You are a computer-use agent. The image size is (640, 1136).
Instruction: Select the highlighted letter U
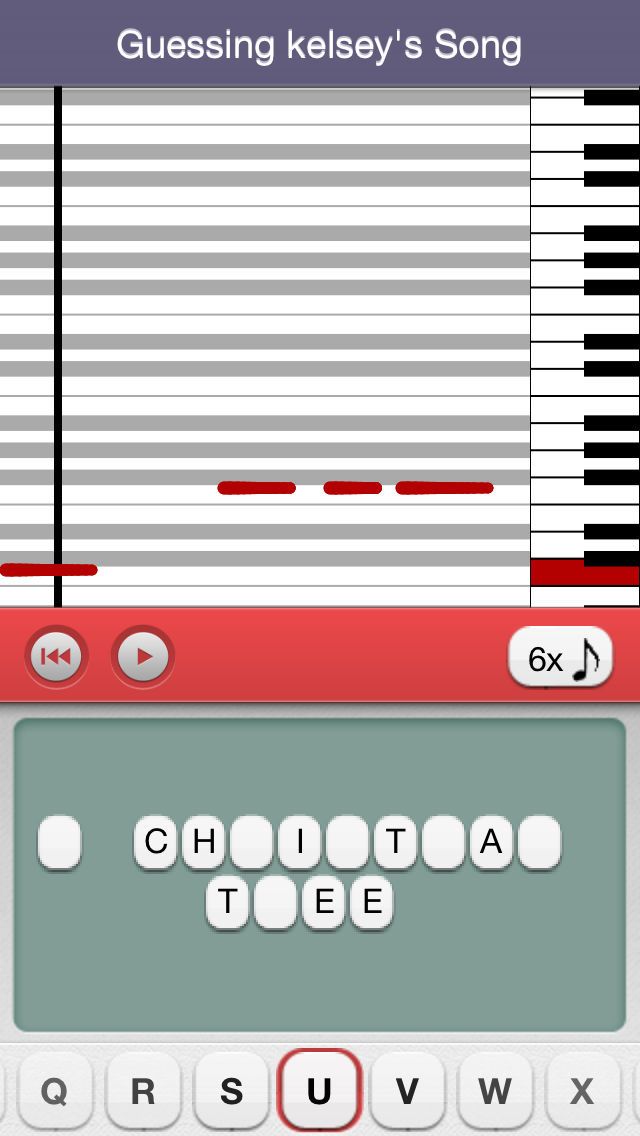[x=319, y=1090]
